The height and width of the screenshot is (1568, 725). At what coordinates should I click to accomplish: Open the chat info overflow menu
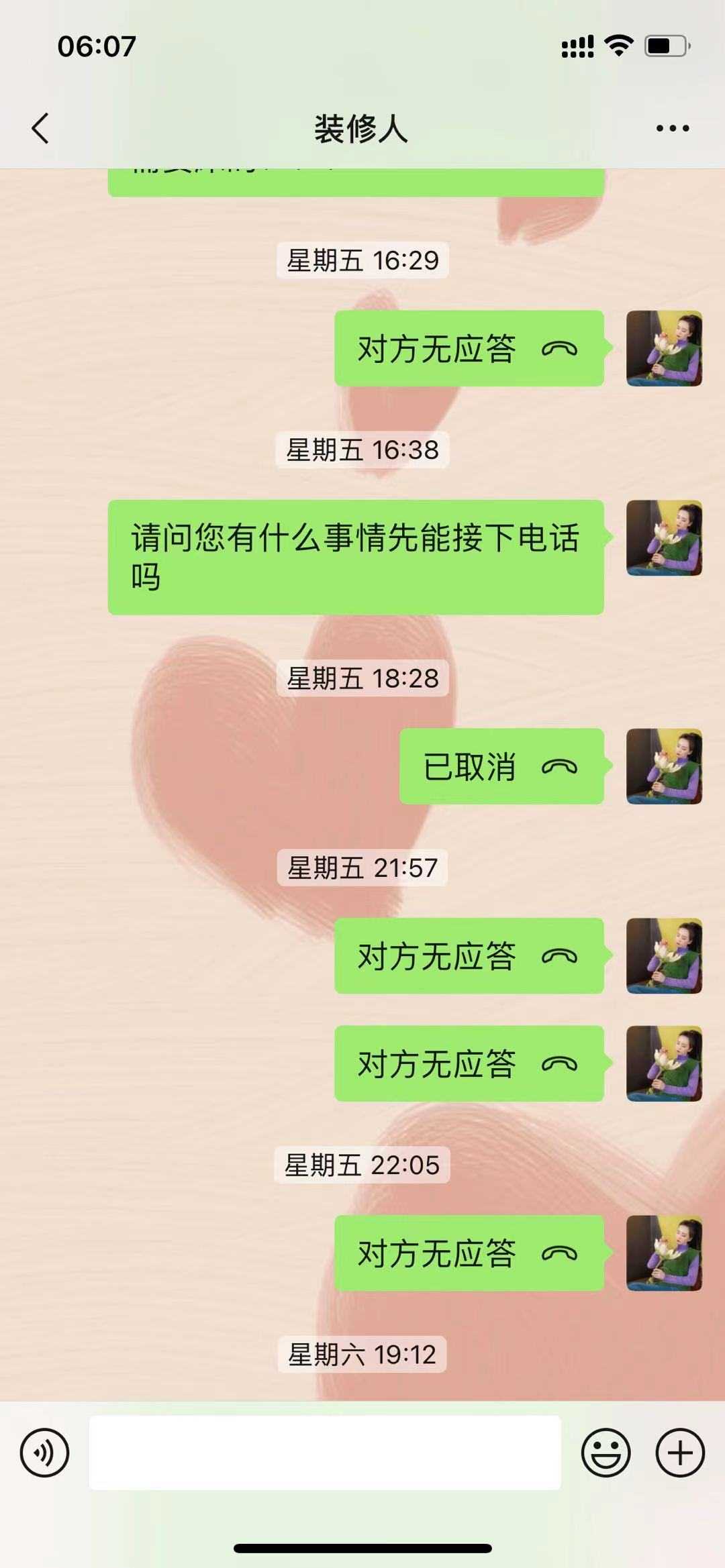click(x=672, y=128)
